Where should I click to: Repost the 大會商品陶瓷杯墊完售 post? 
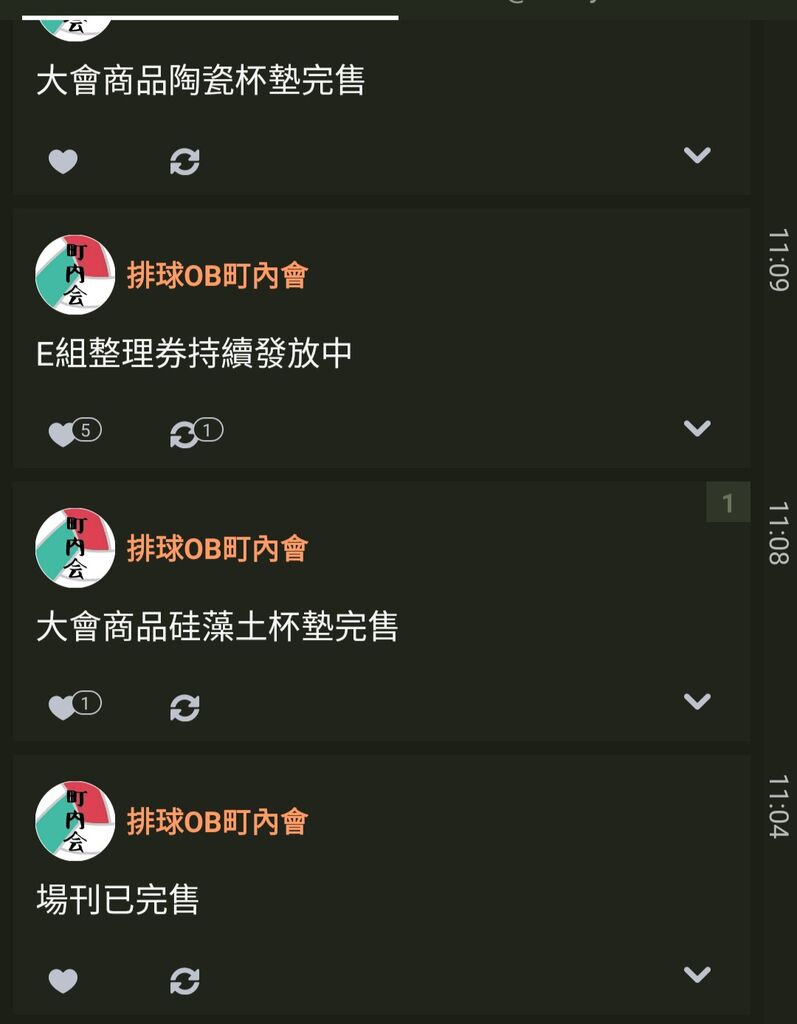[x=184, y=161]
